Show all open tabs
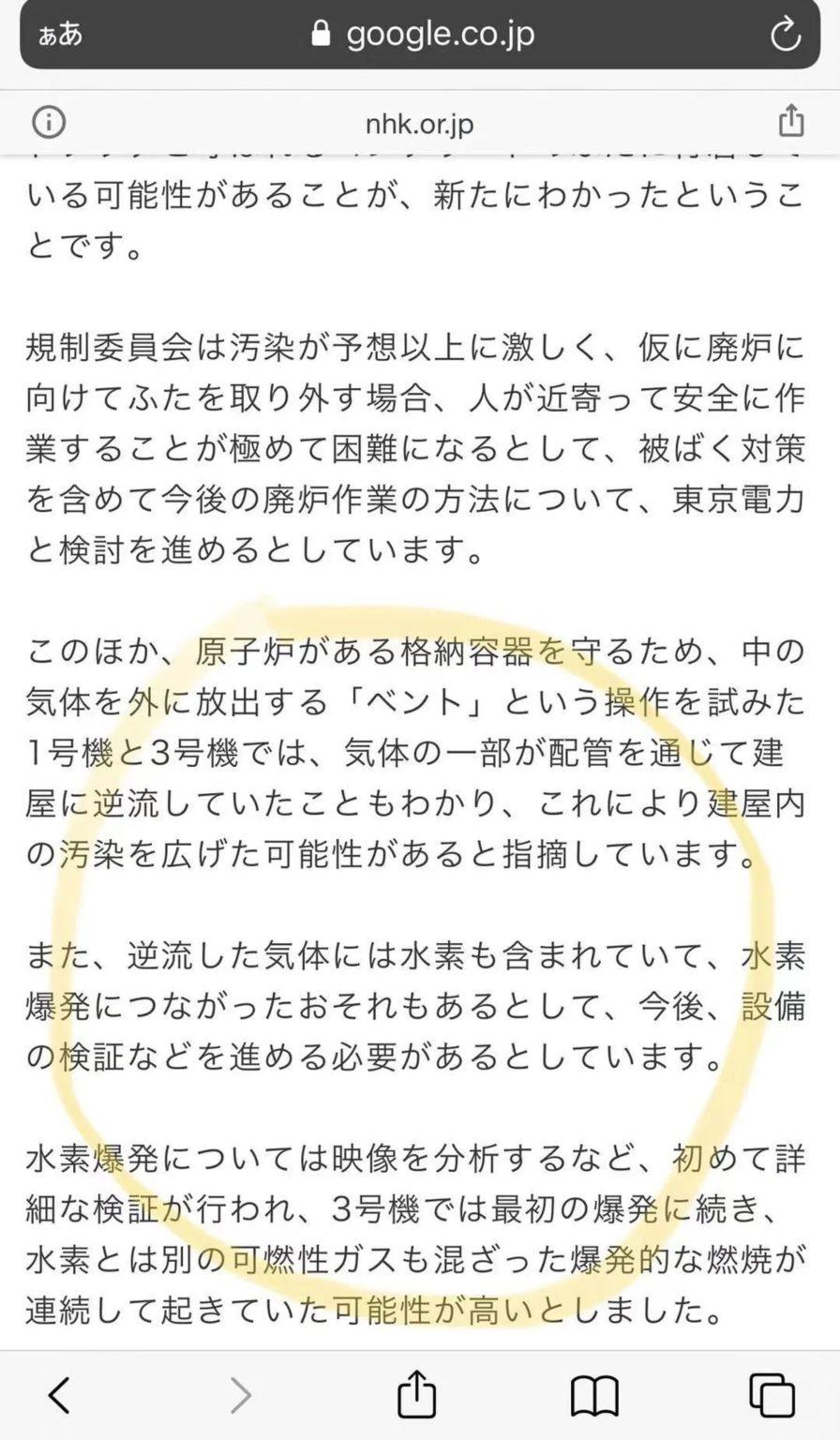840x1440 pixels. [772, 1395]
